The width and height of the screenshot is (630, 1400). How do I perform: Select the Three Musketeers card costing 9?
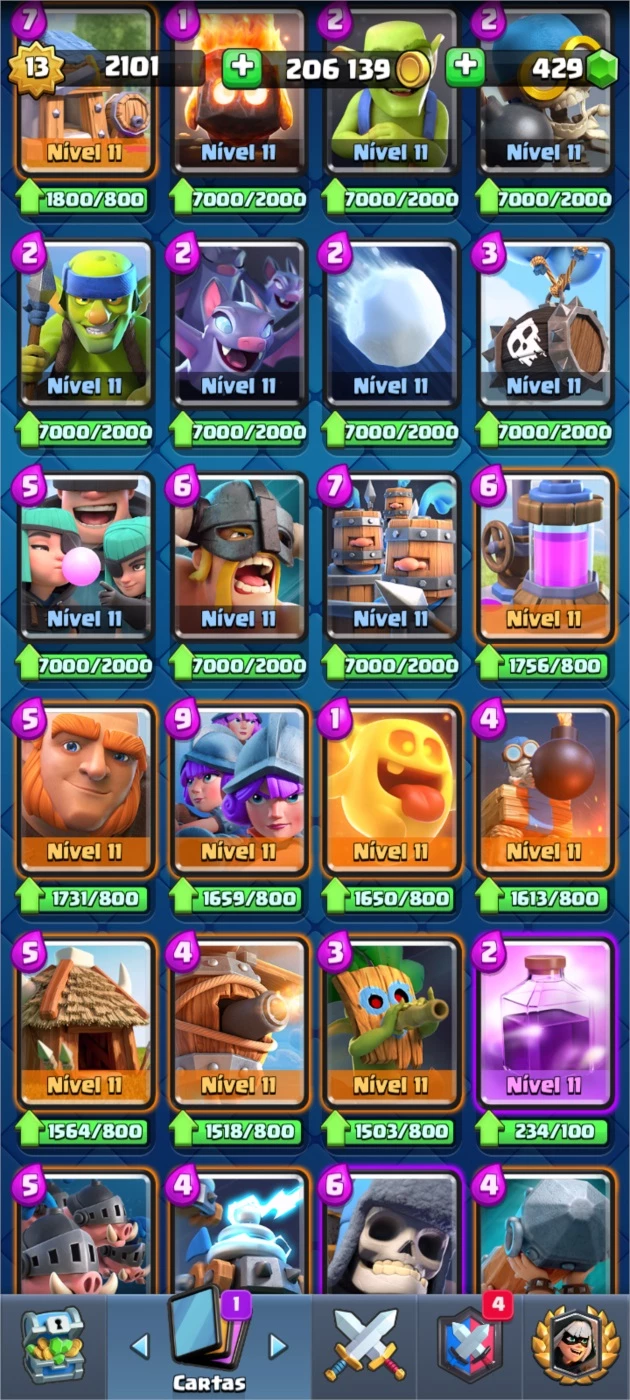click(238, 792)
